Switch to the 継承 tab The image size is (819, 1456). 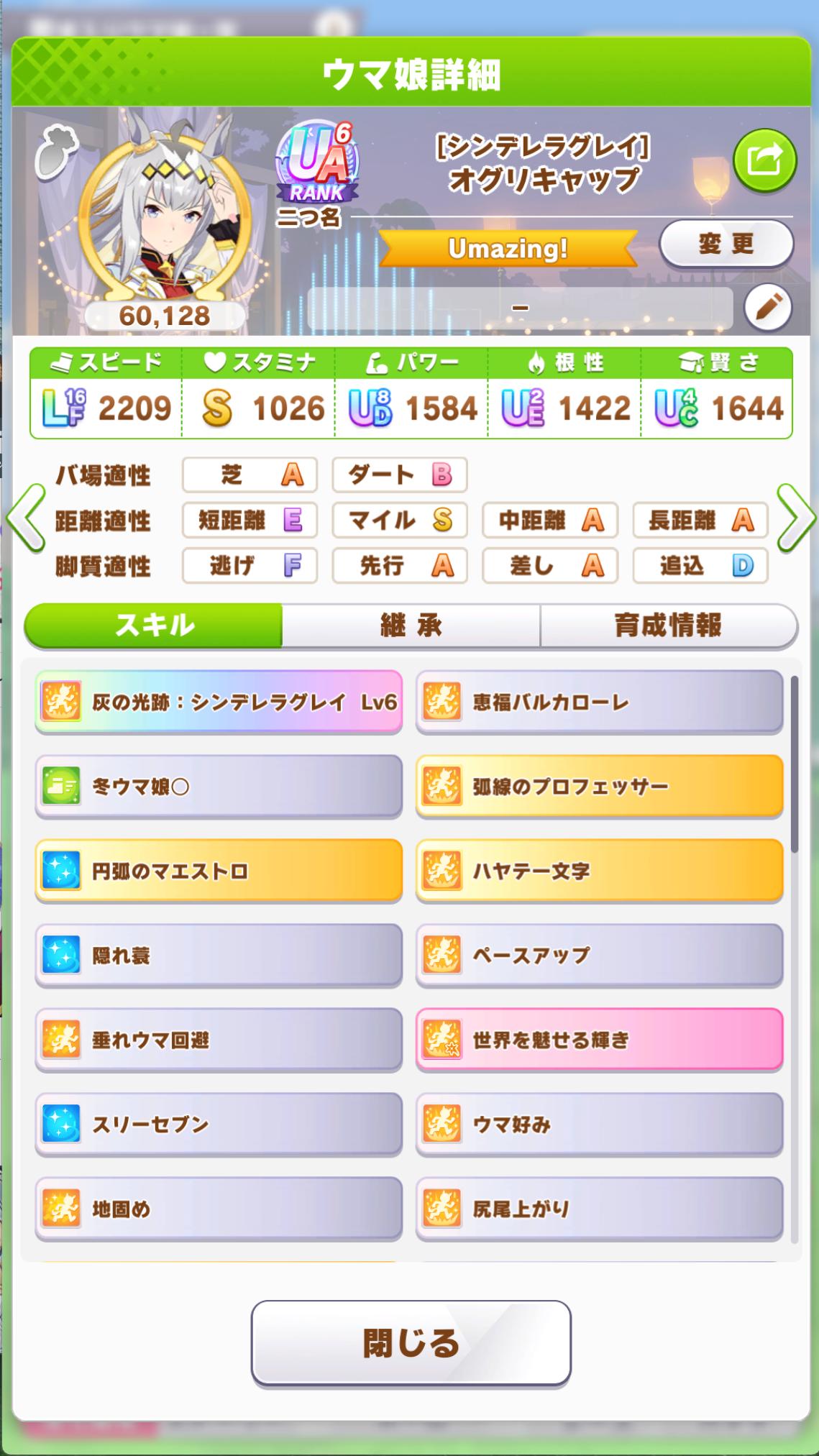pyautogui.click(x=411, y=626)
